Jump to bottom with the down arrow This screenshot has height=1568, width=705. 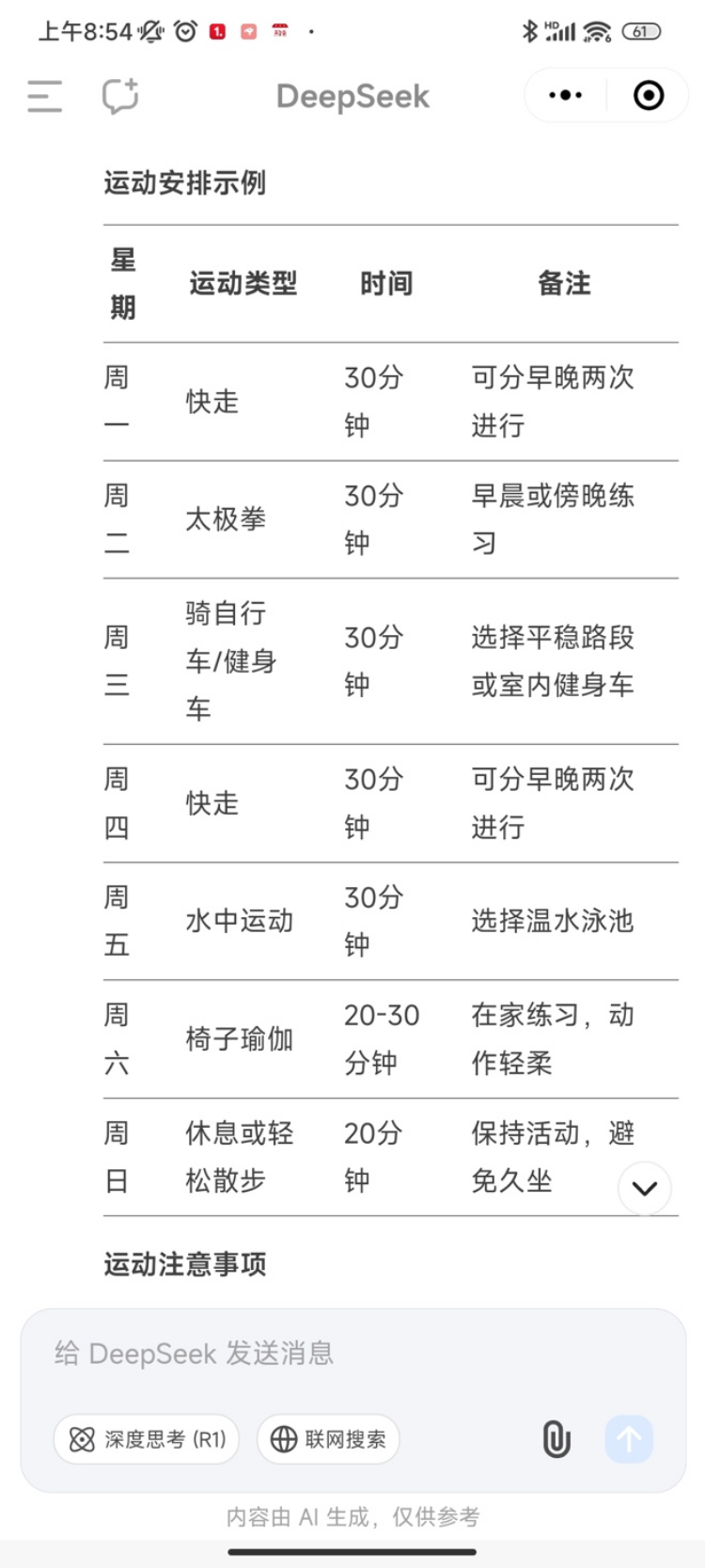[x=645, y=1188]
